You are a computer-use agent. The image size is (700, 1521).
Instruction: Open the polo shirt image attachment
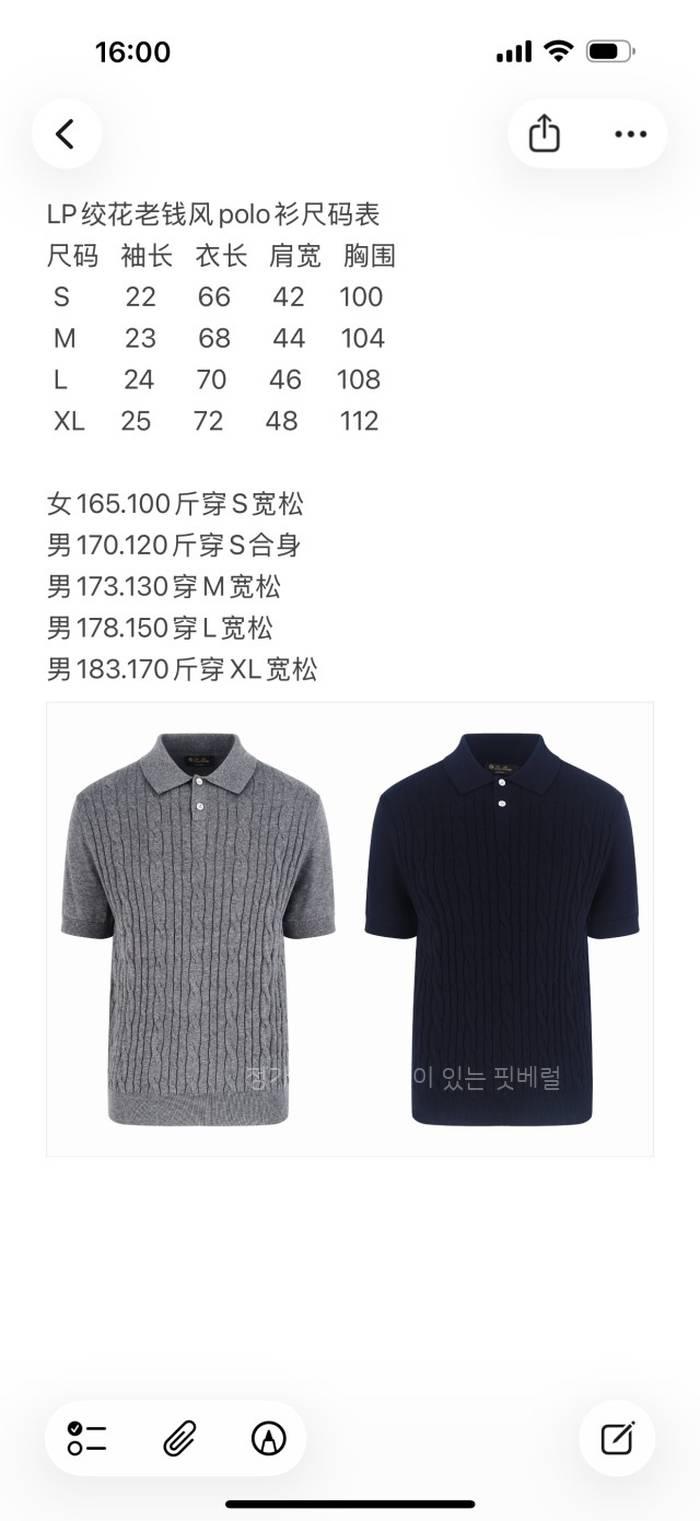point(350,929)
